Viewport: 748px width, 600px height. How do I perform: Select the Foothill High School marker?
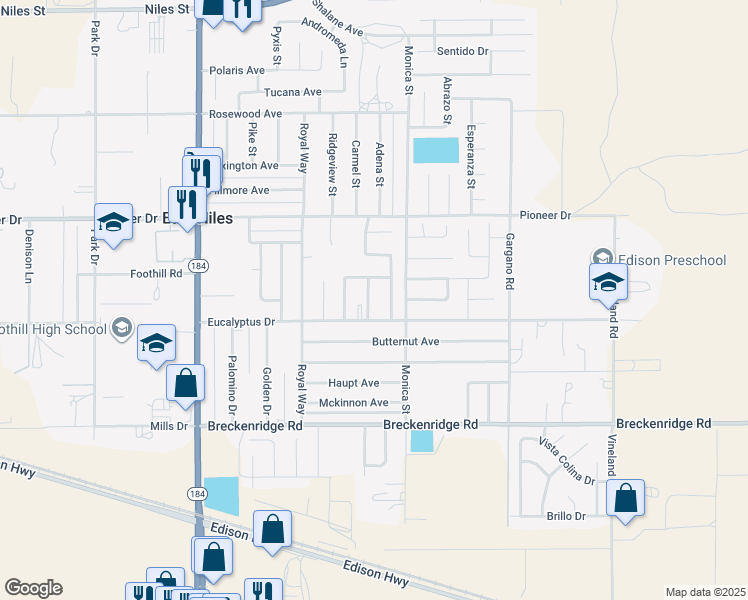coord(122,328)
